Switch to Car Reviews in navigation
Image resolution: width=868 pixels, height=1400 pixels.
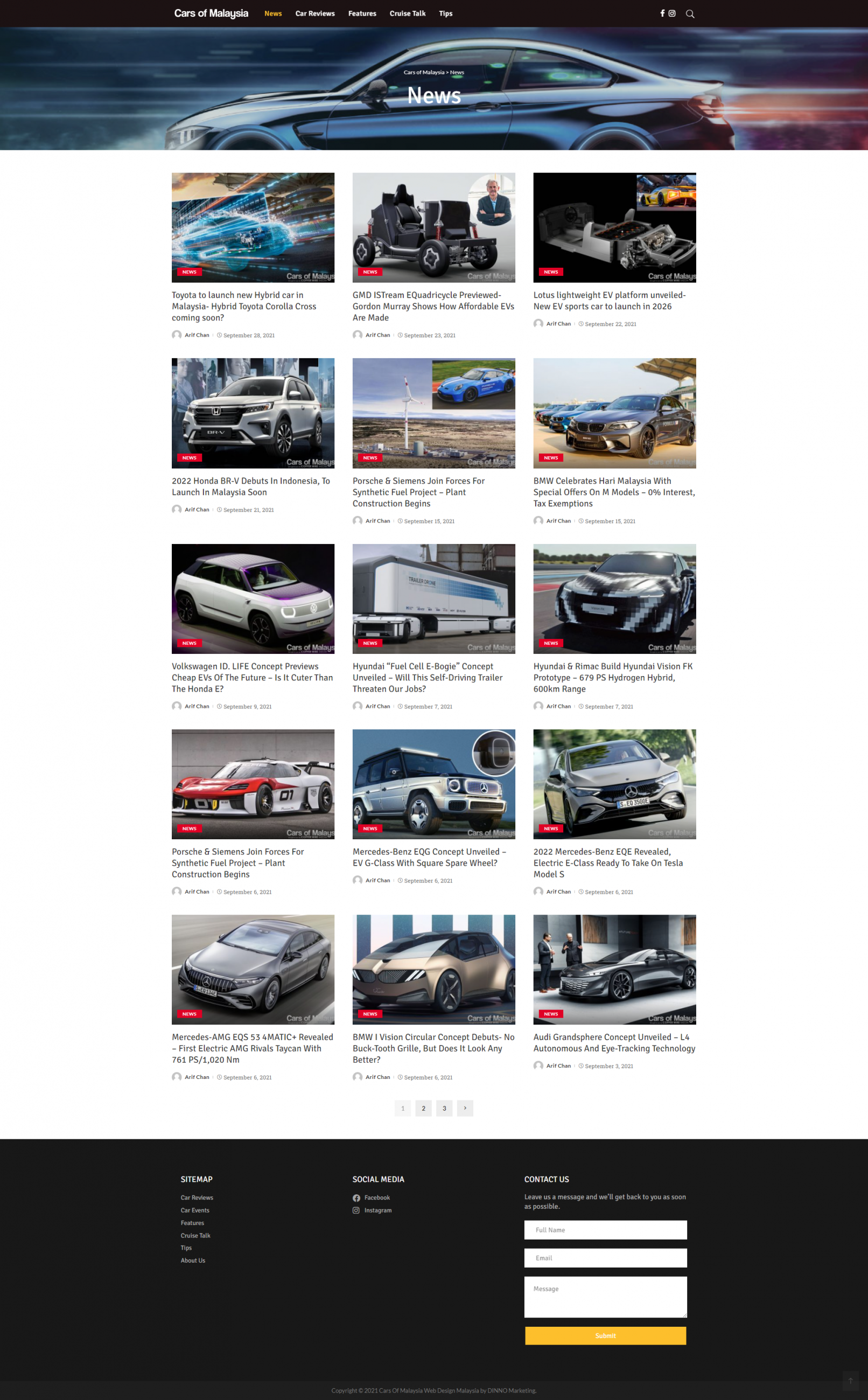coord(314,14)
